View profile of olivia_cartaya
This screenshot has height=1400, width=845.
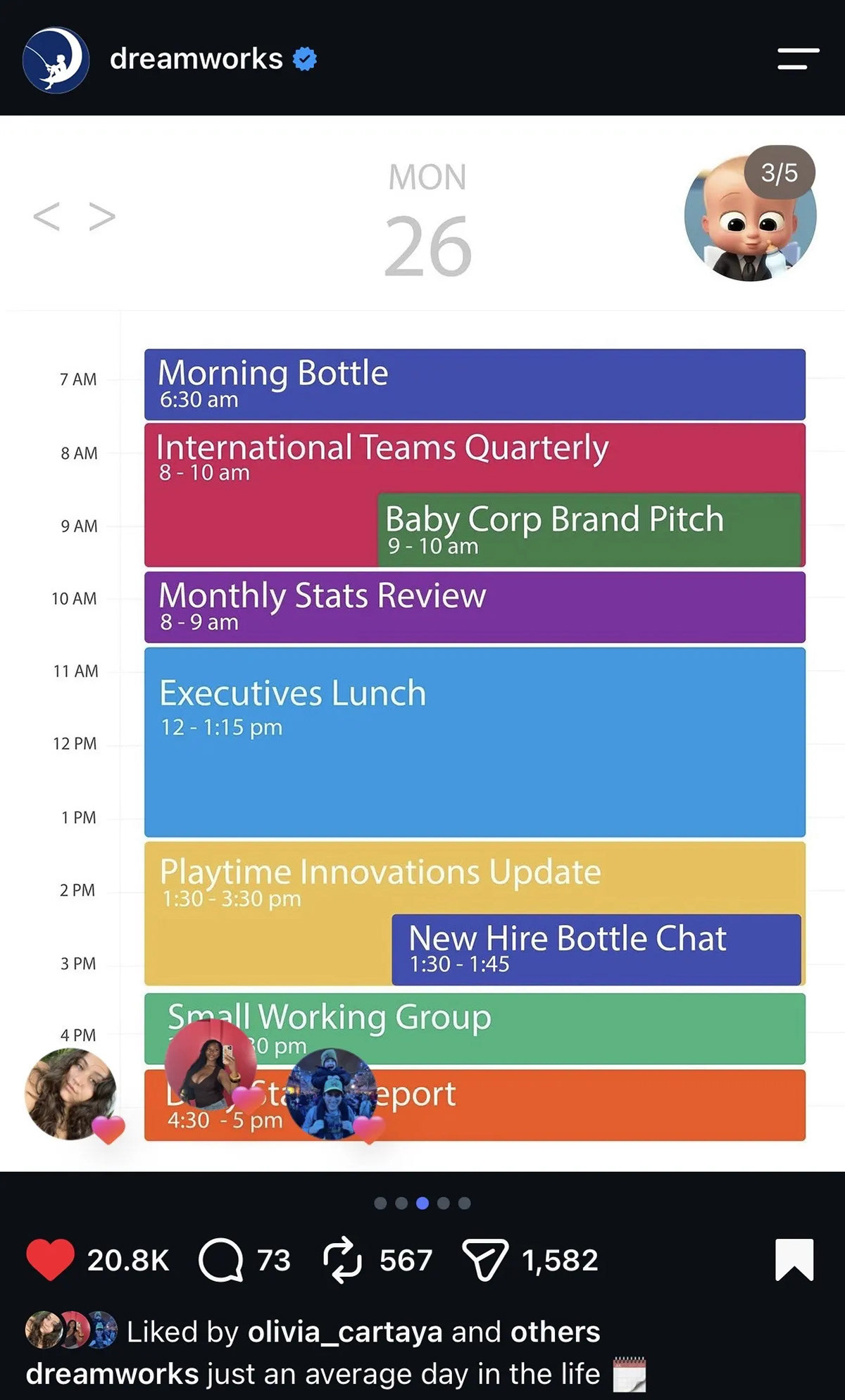tap(345, 1332)
